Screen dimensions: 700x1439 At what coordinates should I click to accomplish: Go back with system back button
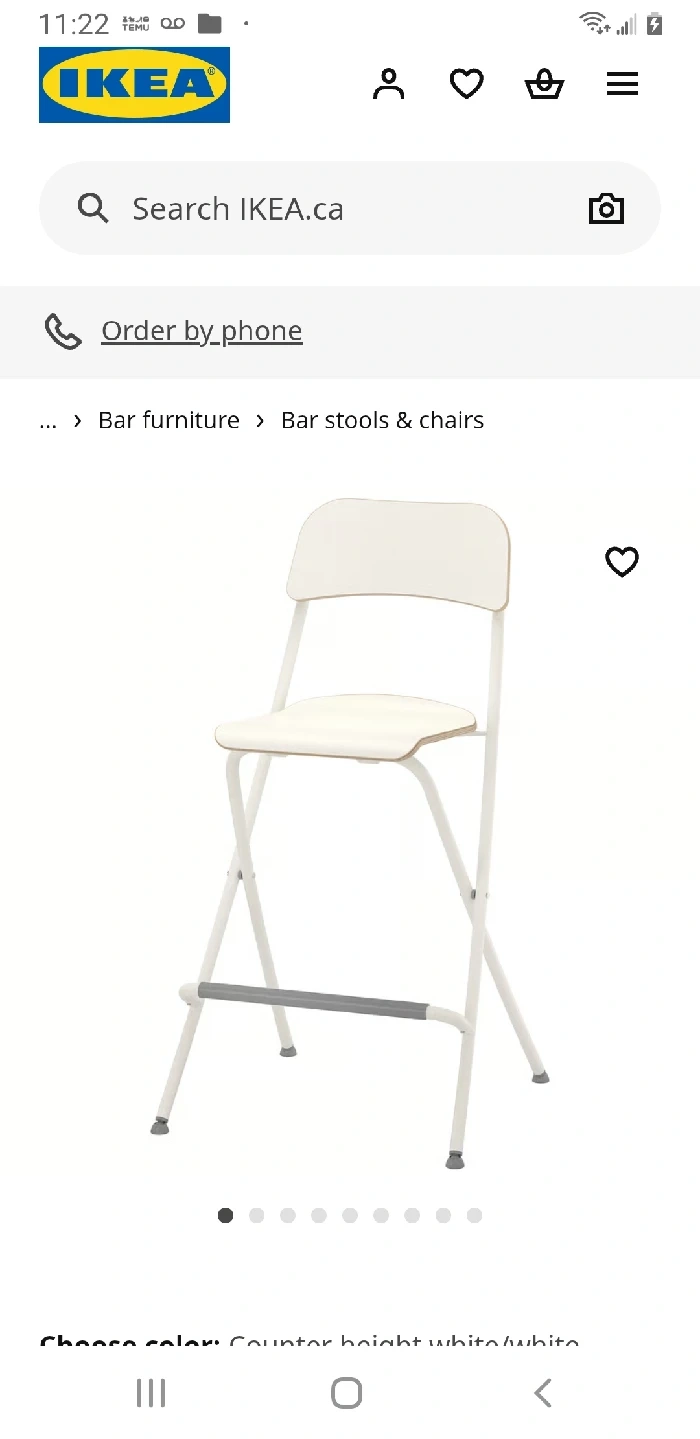coord(543,1392)
